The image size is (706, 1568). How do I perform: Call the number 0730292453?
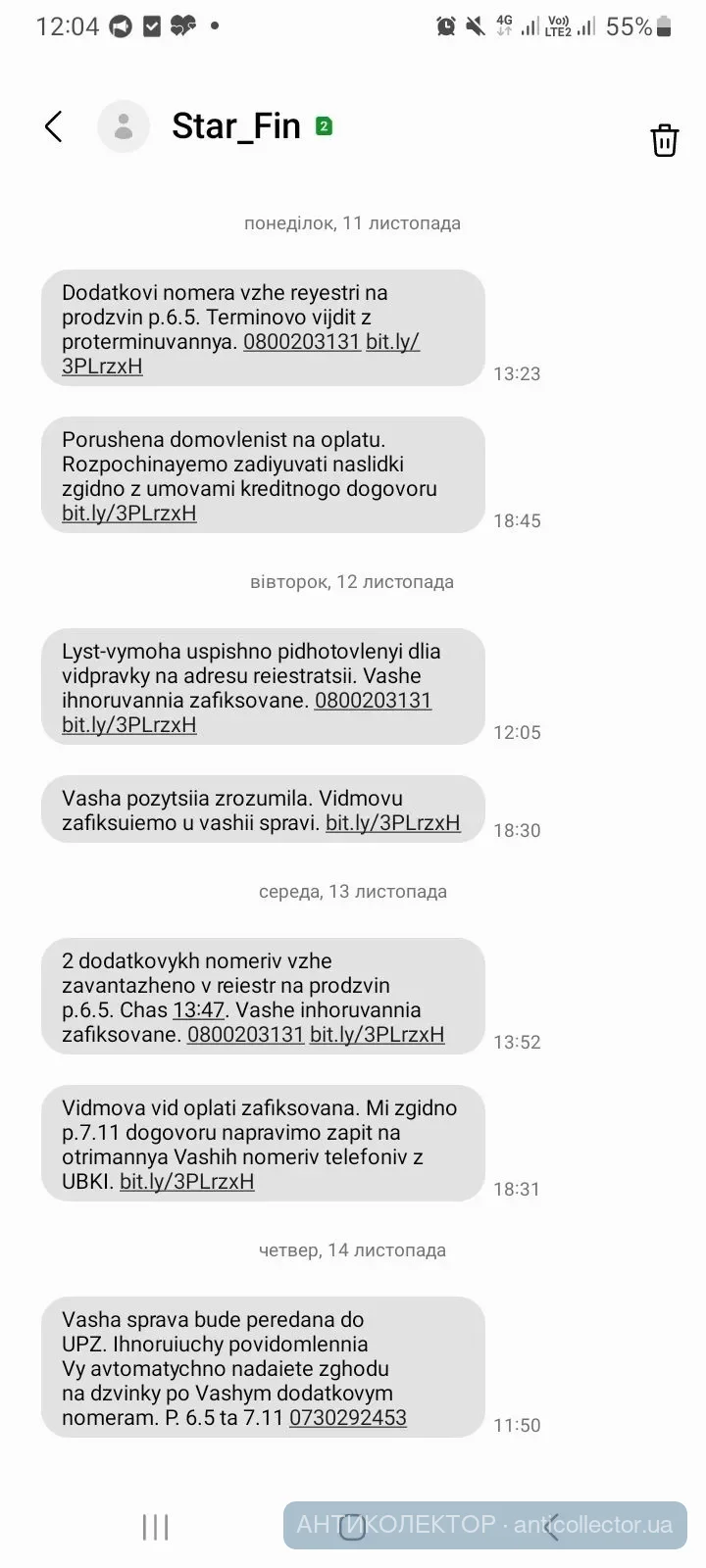pos(347,1417)
